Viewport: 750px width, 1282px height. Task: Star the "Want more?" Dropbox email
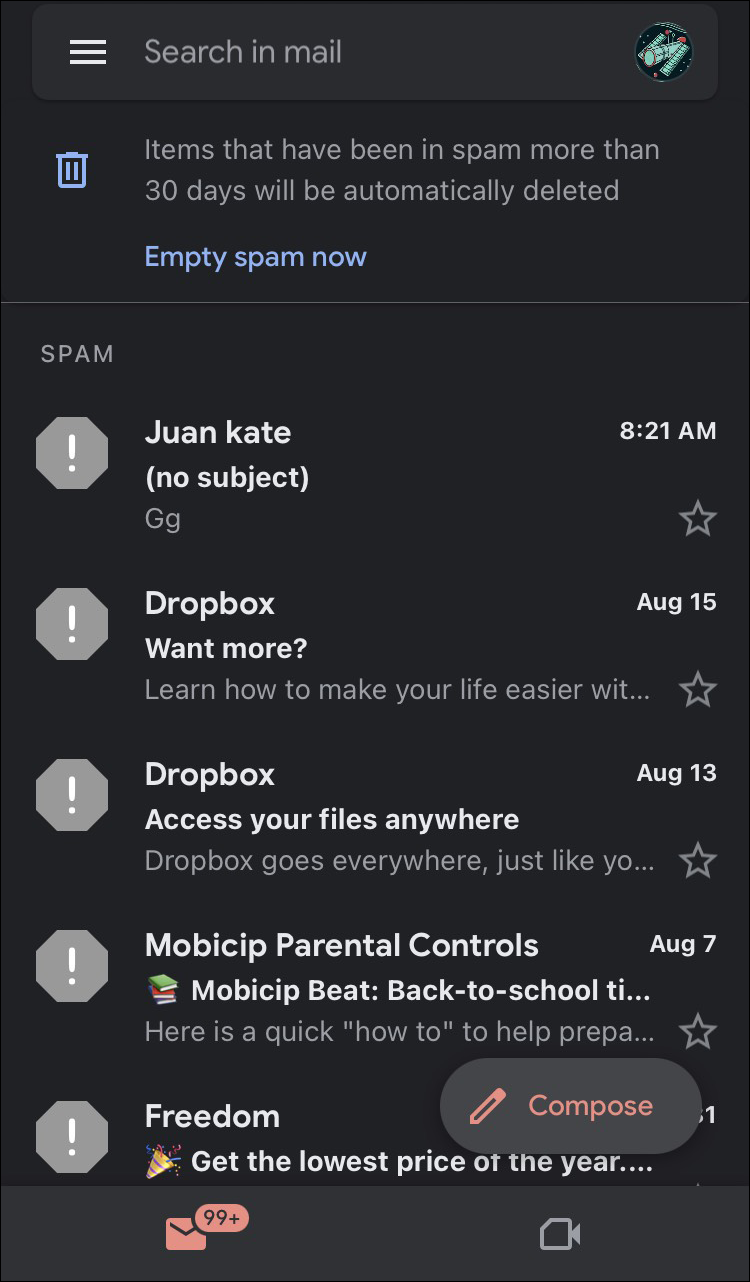click(697, 690)
